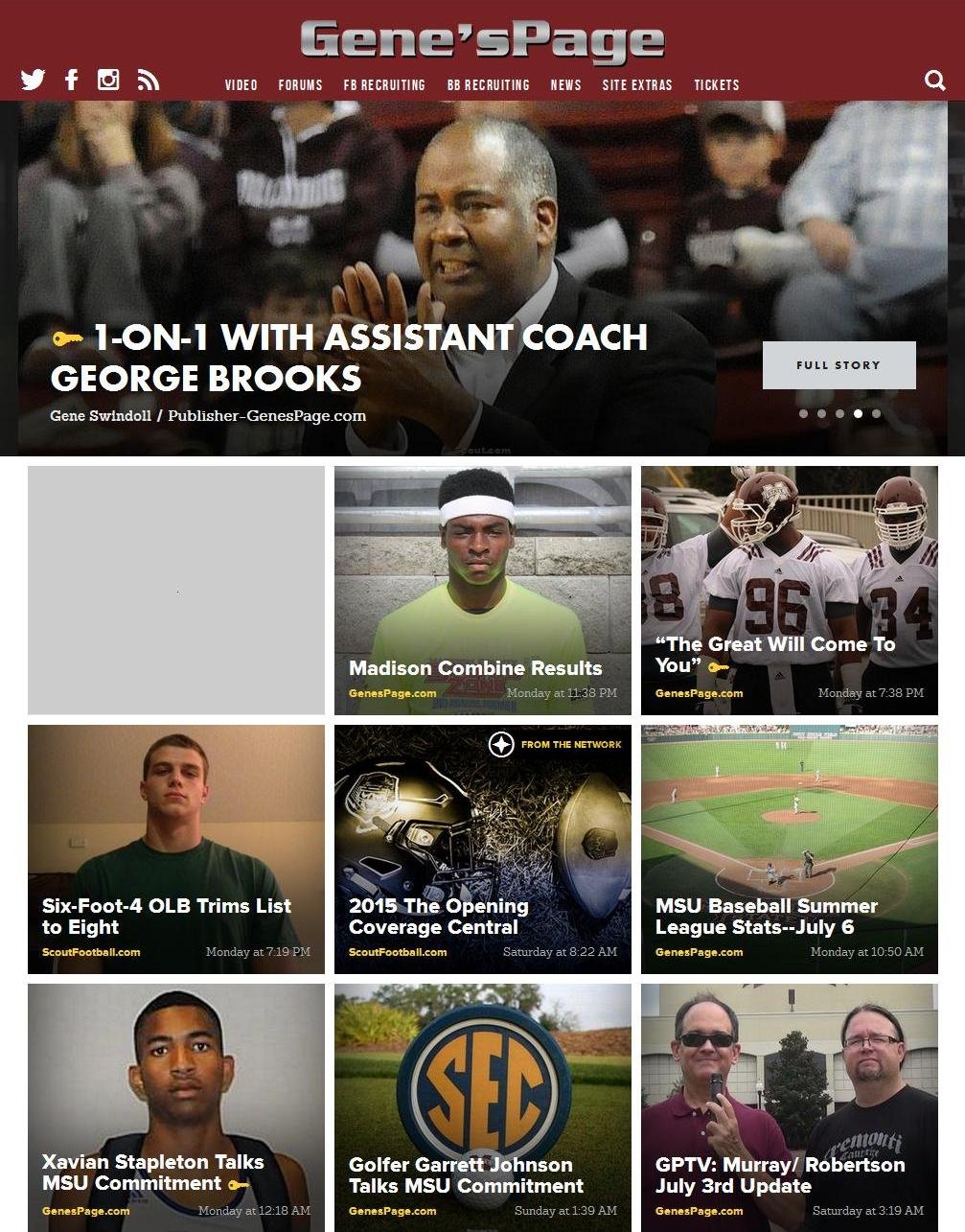Open 2015 The Opening Coverage Central
Image resolution: width=965 pixels, height=1232 pixels.
tap(439, 916)
